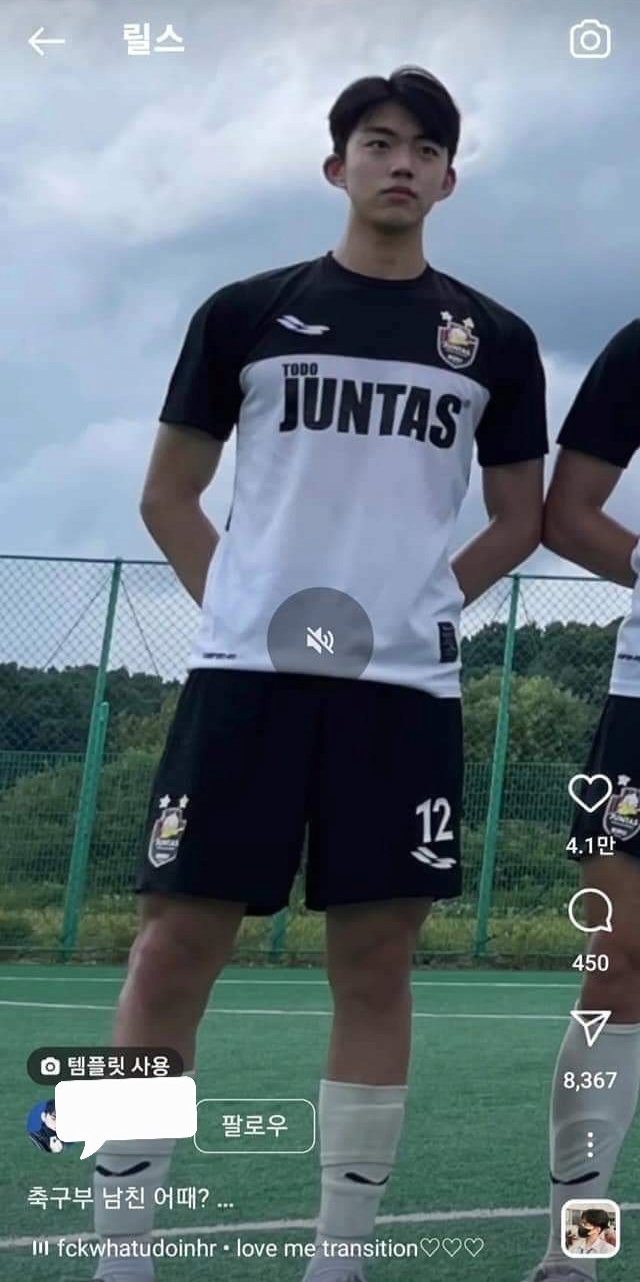Viewport: 640px width, 1282px height.
Task: Expand the caption 축구부 남친 어때?
Action: tap(130, 1200)
